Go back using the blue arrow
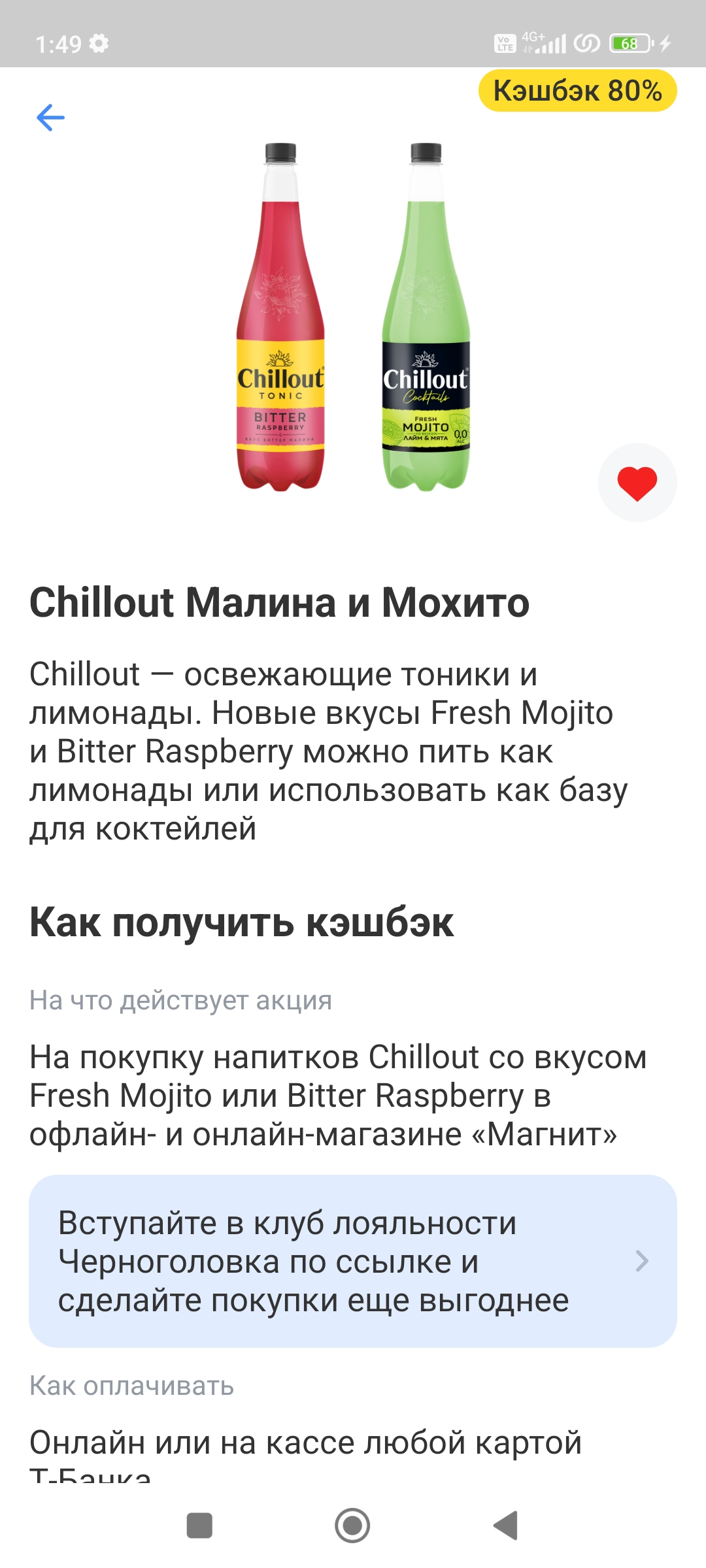This screenshot has height=1568, width=706. (x=50, y=118)
